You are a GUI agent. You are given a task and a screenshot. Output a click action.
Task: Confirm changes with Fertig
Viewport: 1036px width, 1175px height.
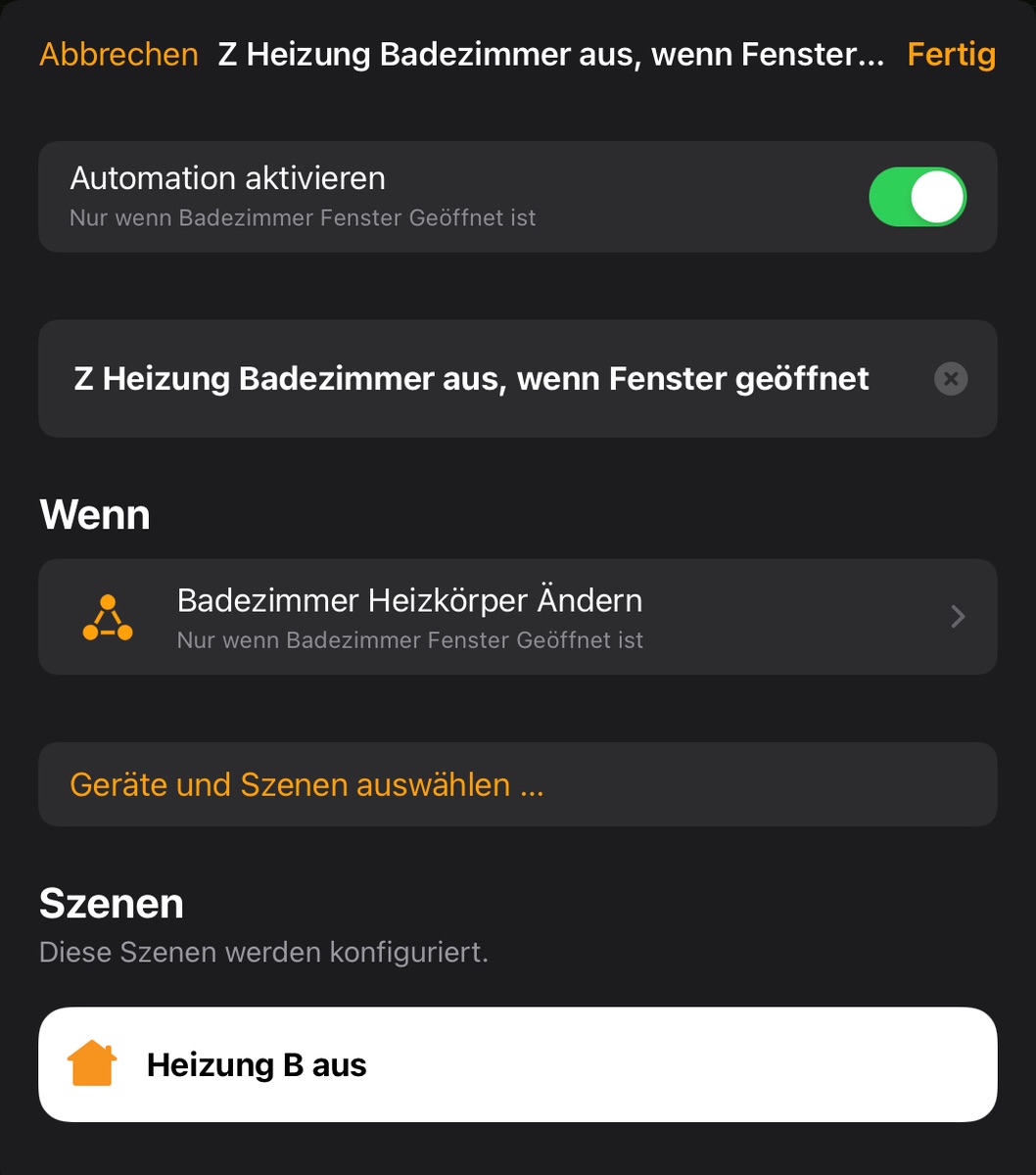(x=951, y=55)
